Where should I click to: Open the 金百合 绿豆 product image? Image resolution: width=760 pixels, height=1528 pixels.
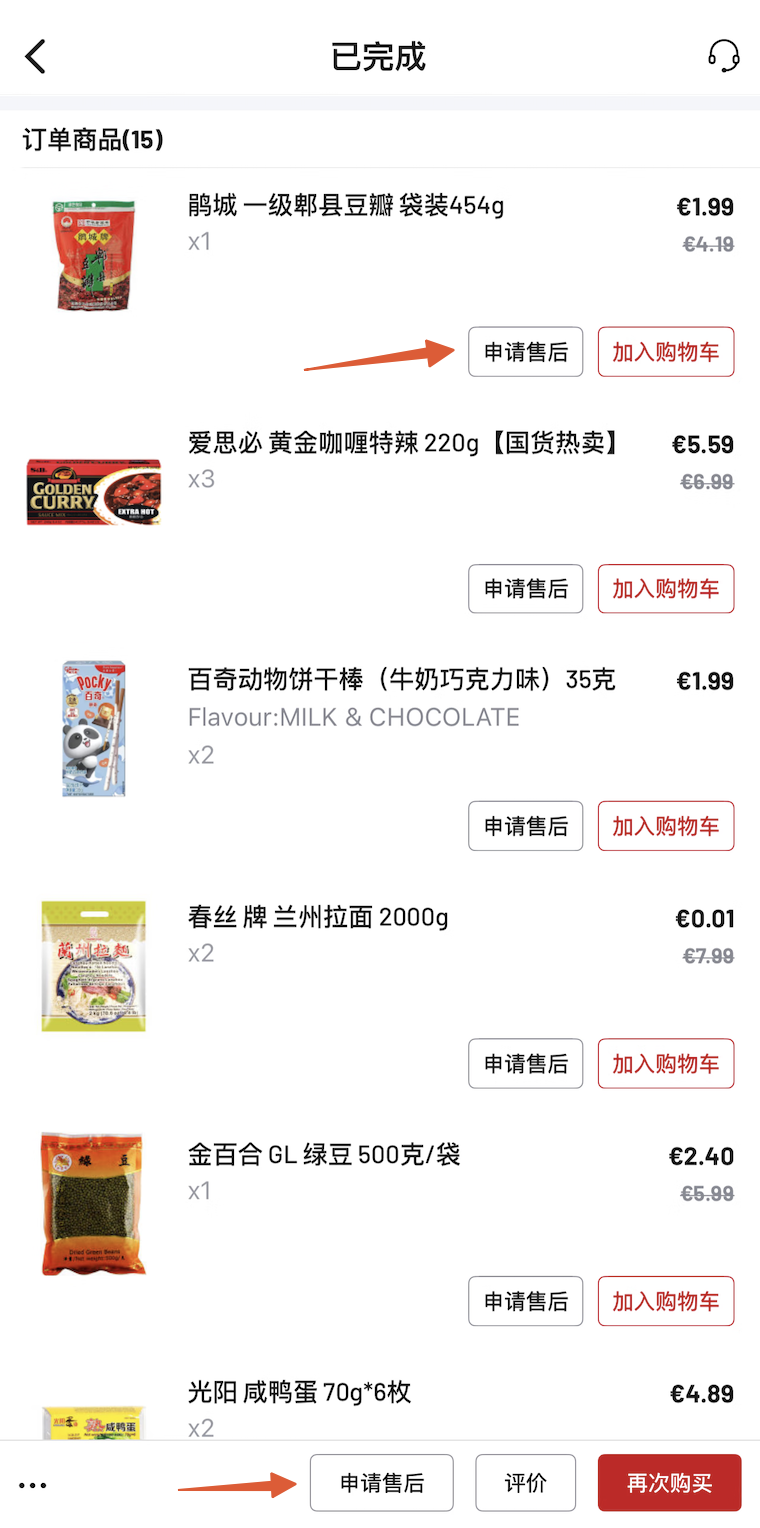pyautogui.click(x=94, y=1203)
